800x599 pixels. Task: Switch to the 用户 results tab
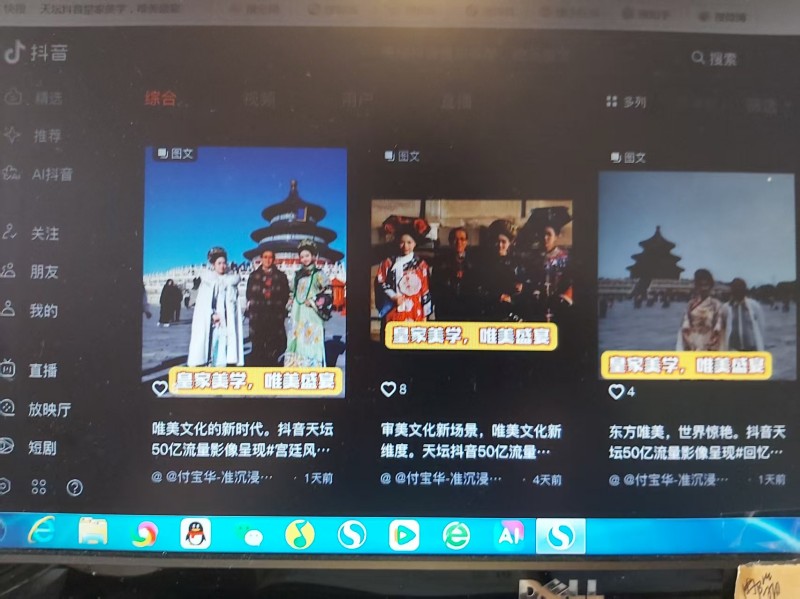coord(357,100)
